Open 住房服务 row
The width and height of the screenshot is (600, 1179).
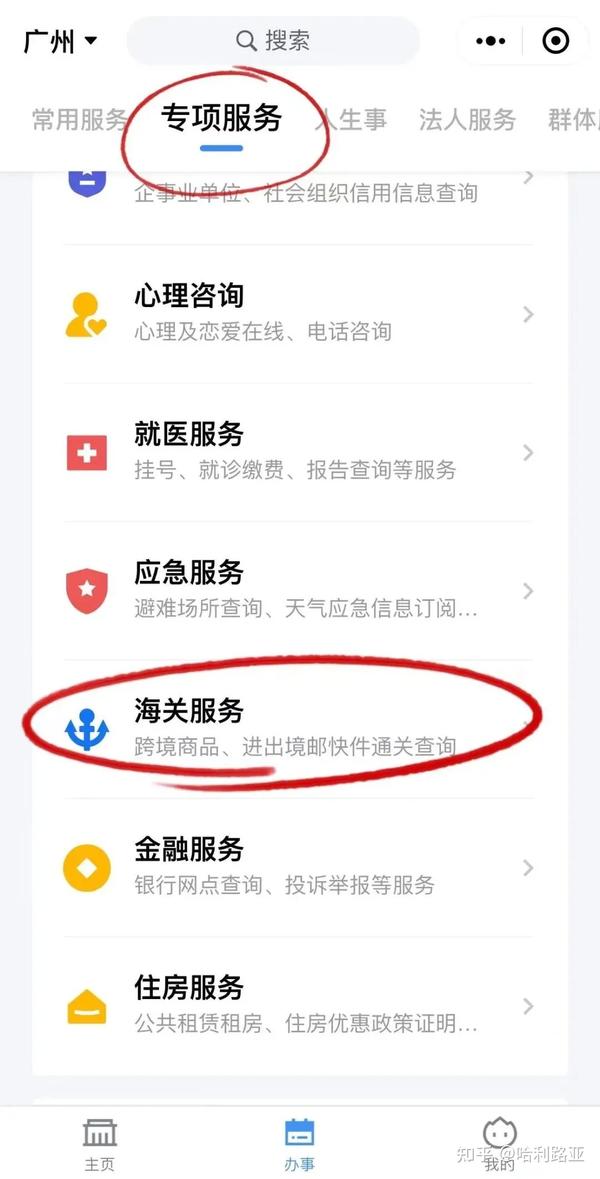299,1005
